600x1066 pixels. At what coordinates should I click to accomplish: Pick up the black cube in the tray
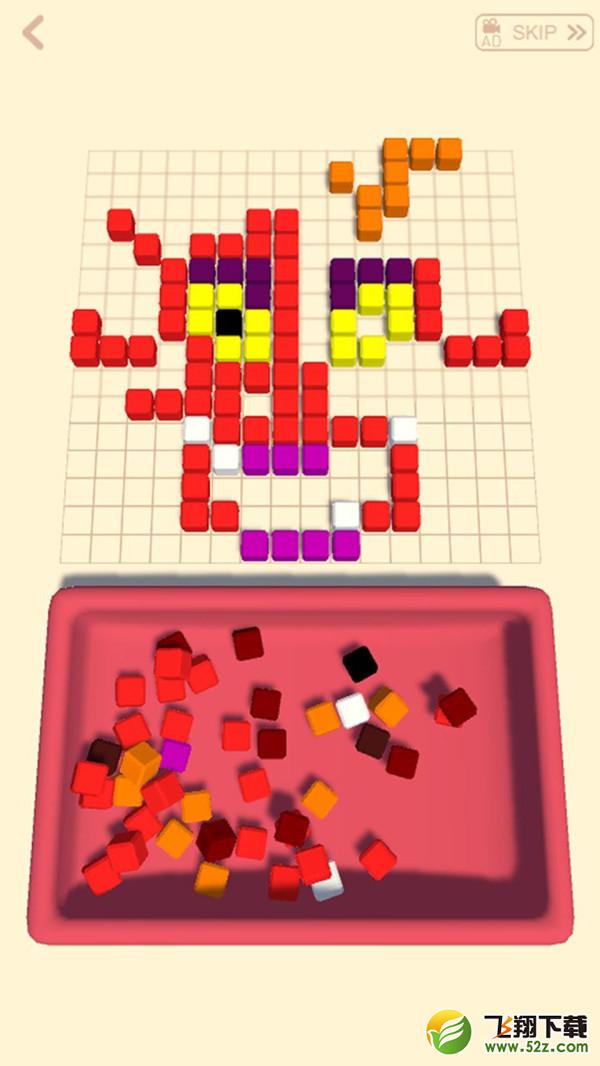pyautogui.click(x=359, y=664)
